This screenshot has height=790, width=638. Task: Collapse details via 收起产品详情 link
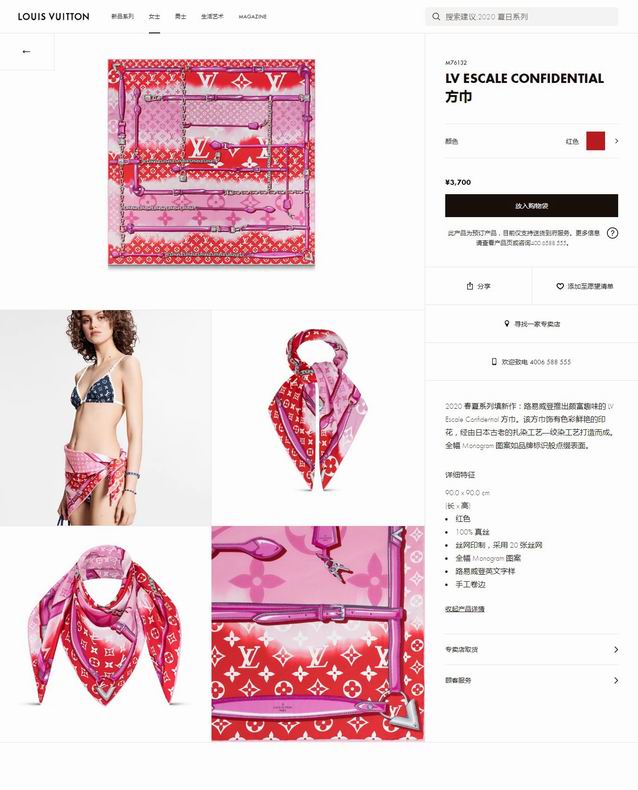[465, 608]
